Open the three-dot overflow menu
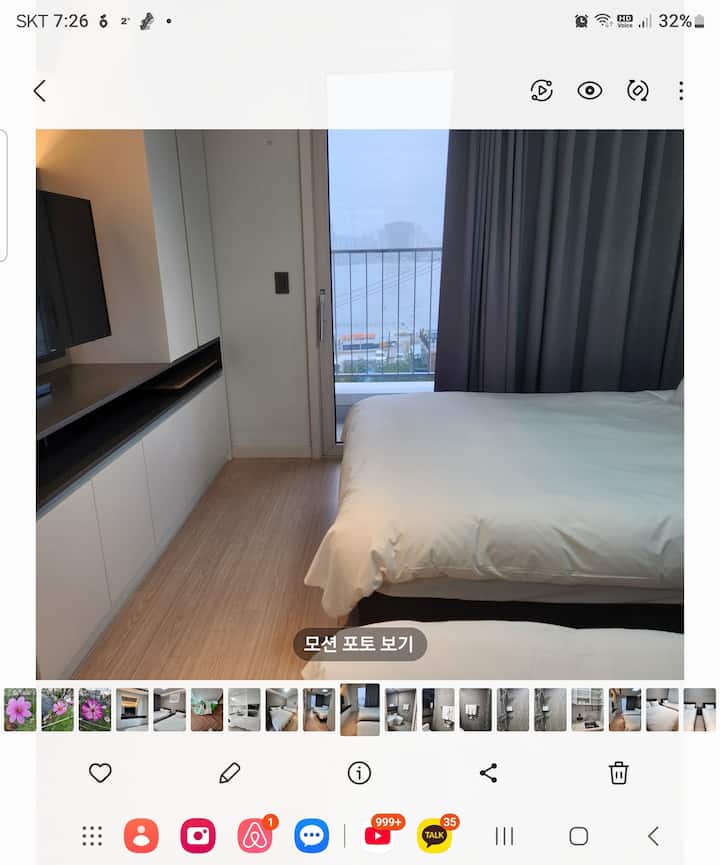 tap(681, 91)
